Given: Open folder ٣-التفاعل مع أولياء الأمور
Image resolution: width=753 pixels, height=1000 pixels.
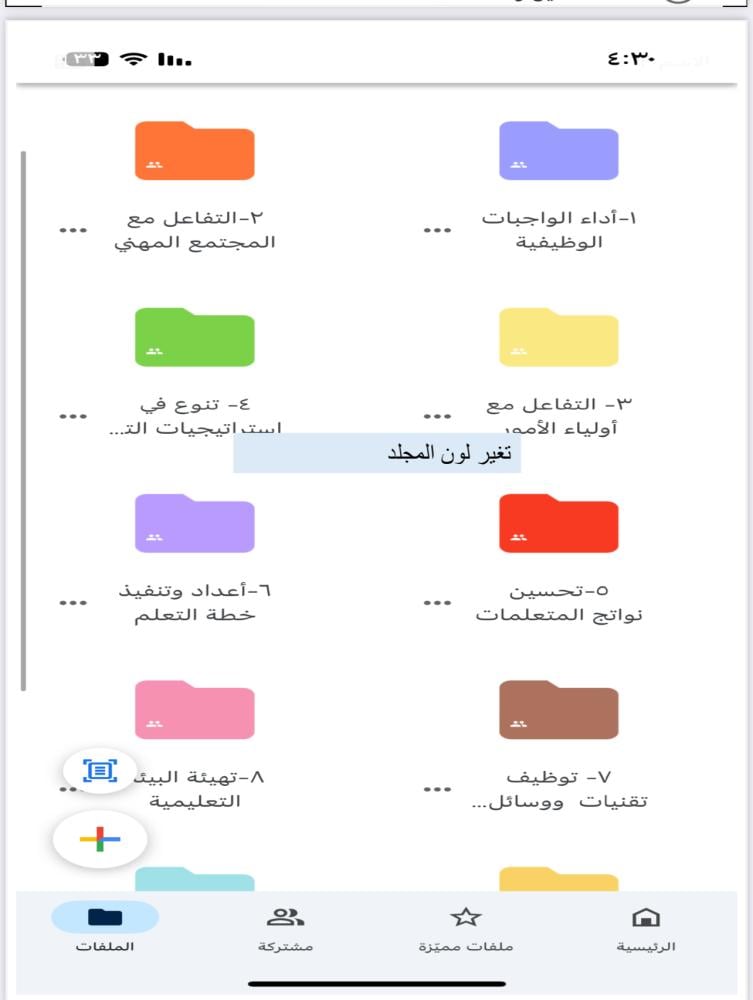Looking at the screenshot, I should [x=558, y=339].
